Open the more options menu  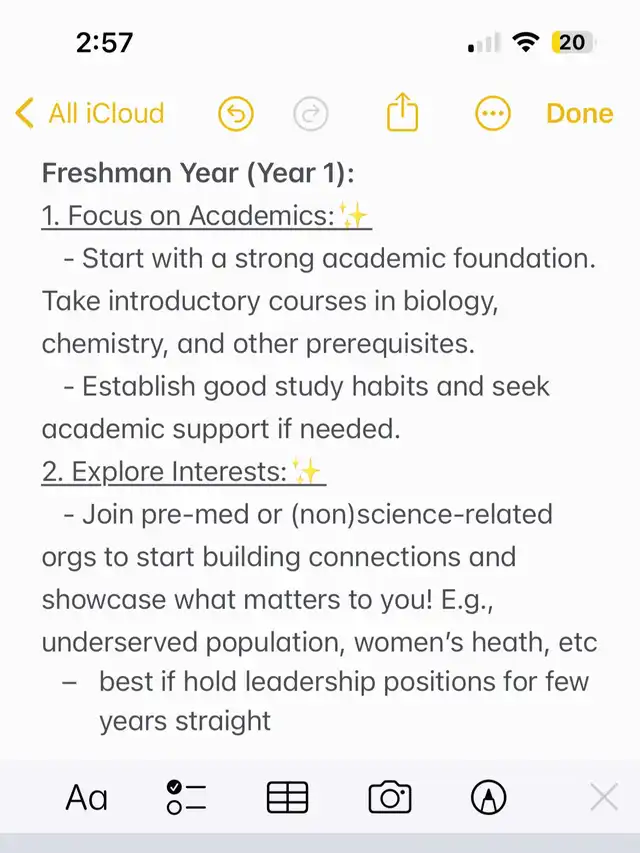[492, 114]
